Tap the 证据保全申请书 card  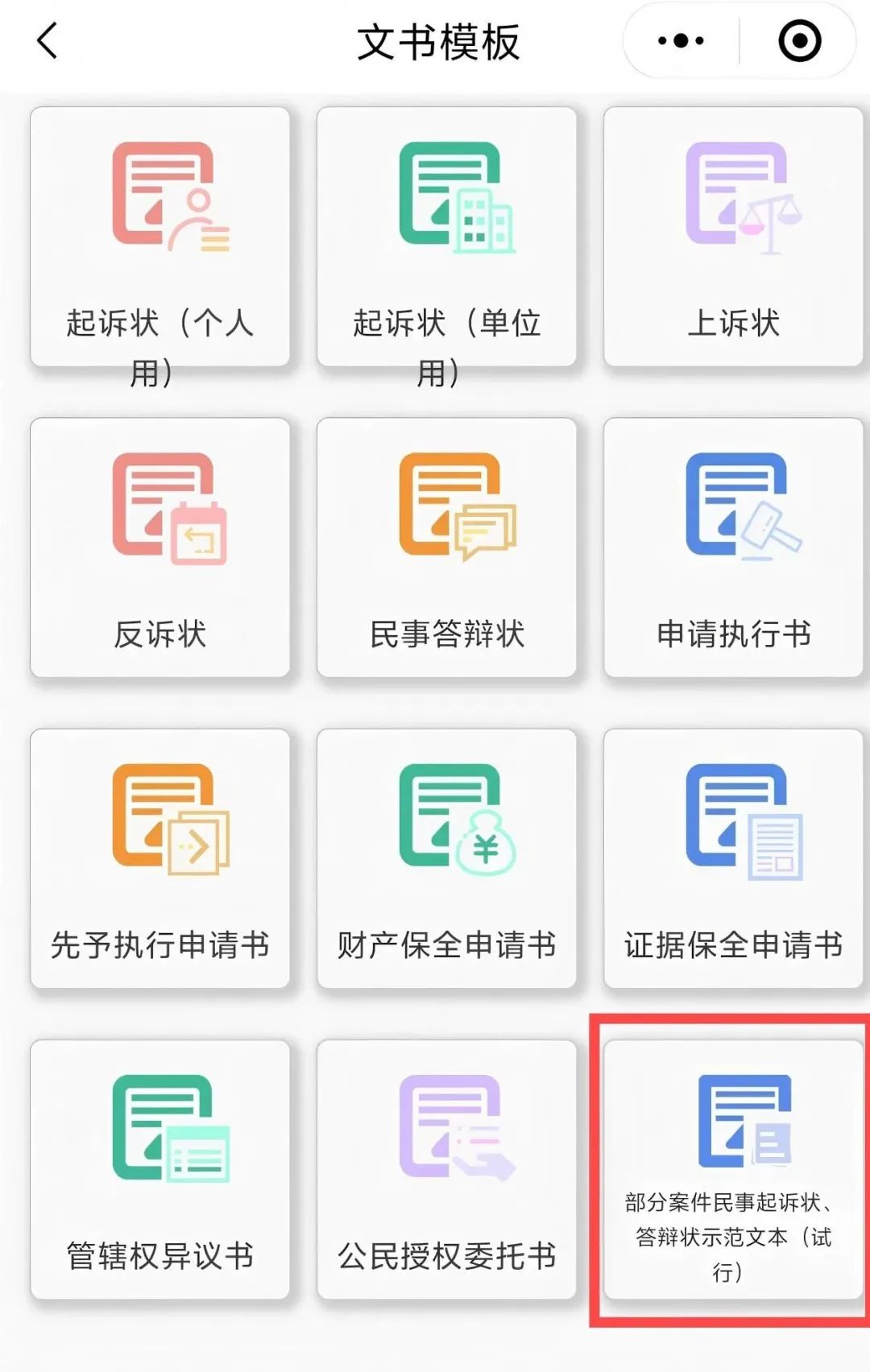[x=733, y=858]
